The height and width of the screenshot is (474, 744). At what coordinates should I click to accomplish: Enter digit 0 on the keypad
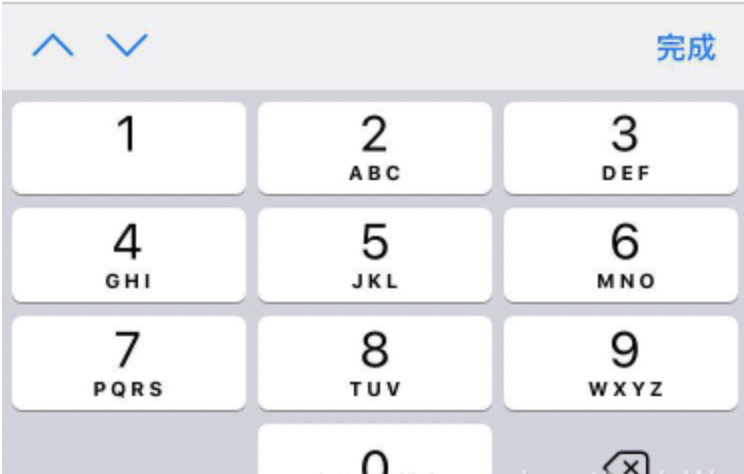point(374,455)
